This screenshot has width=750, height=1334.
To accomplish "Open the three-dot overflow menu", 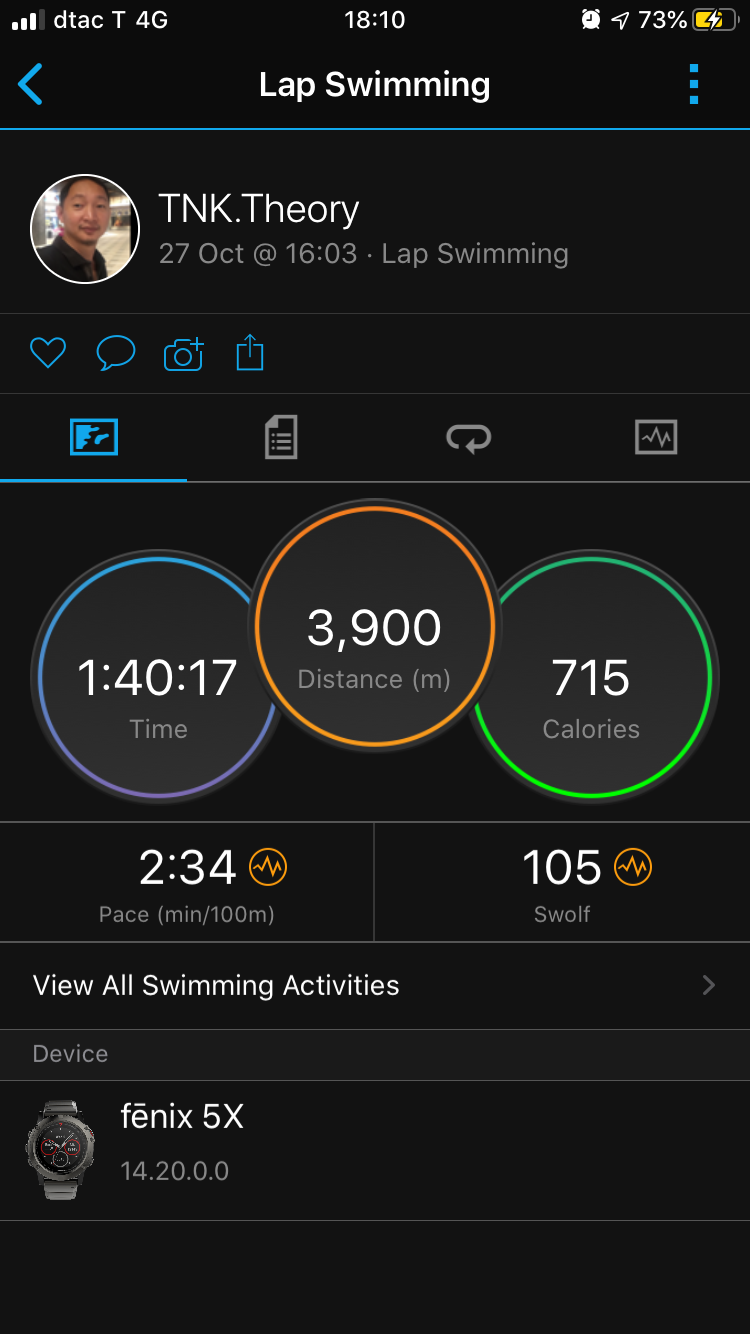I will [x=694, y=85].
